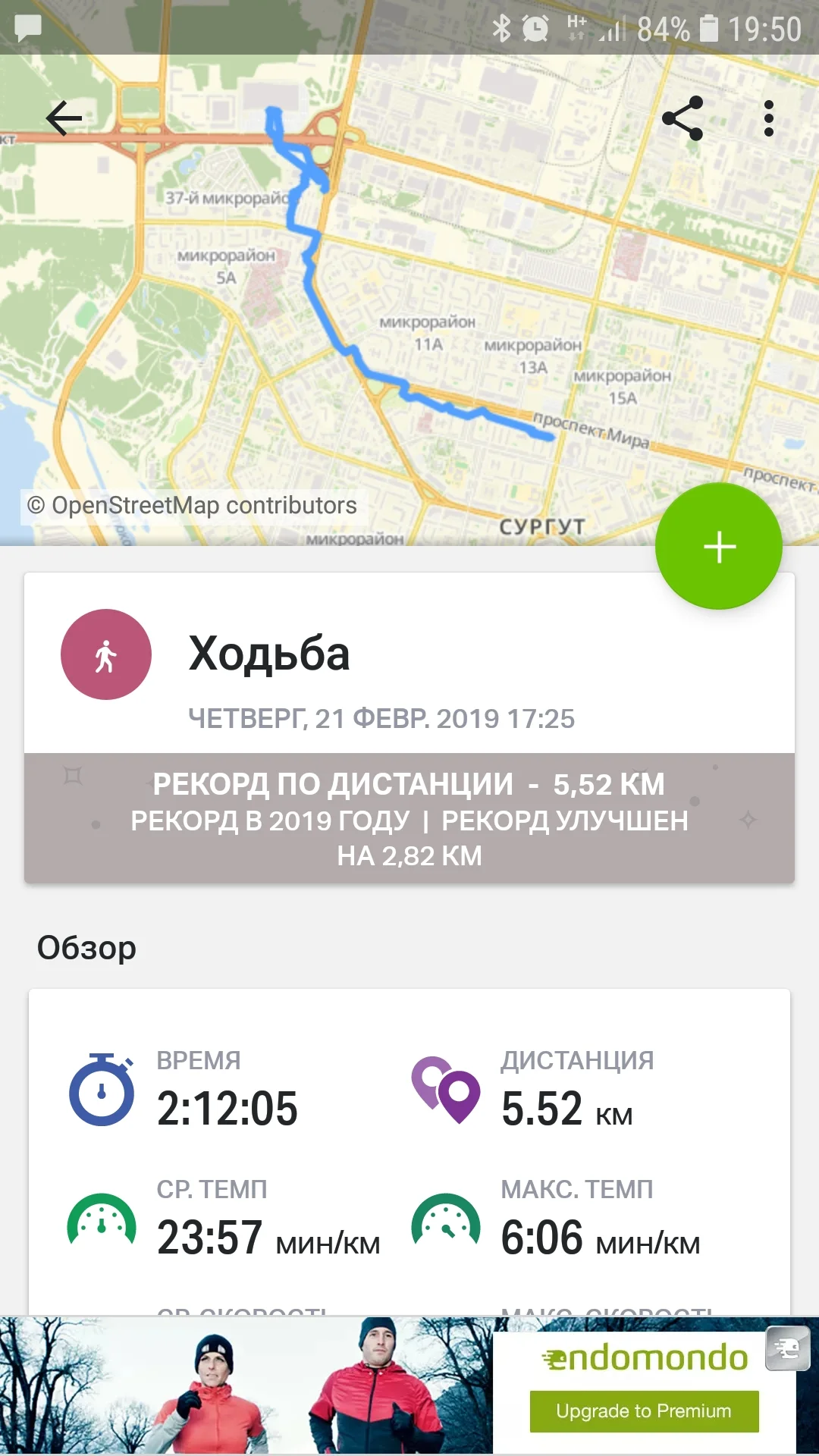Open the distance record banner

coord(409,819)
